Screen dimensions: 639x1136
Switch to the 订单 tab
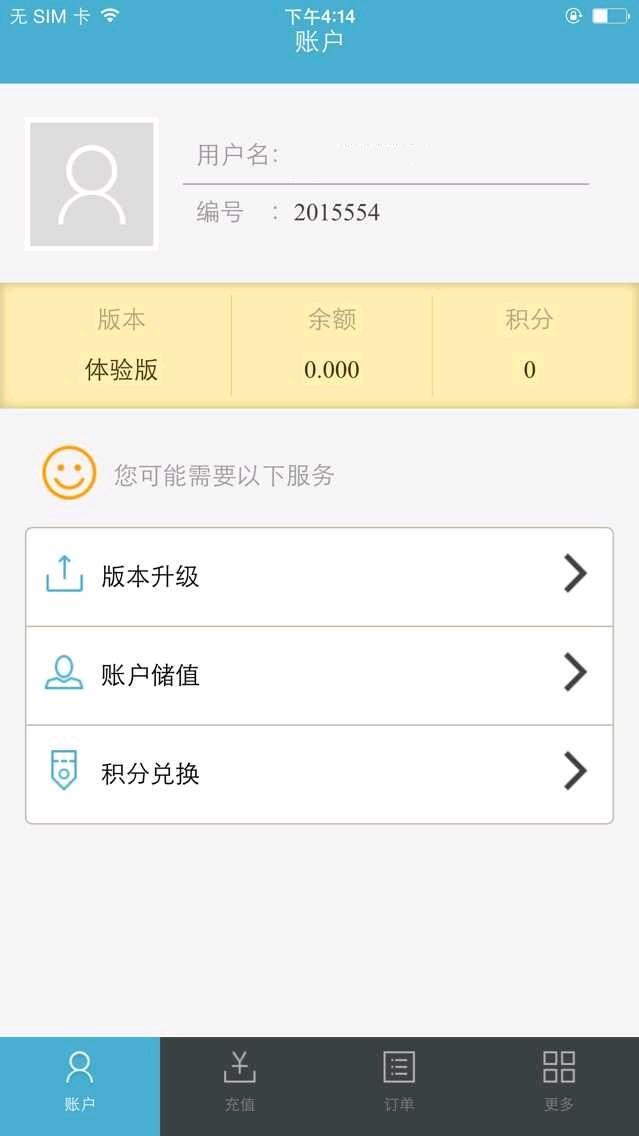click(399, 1086)
